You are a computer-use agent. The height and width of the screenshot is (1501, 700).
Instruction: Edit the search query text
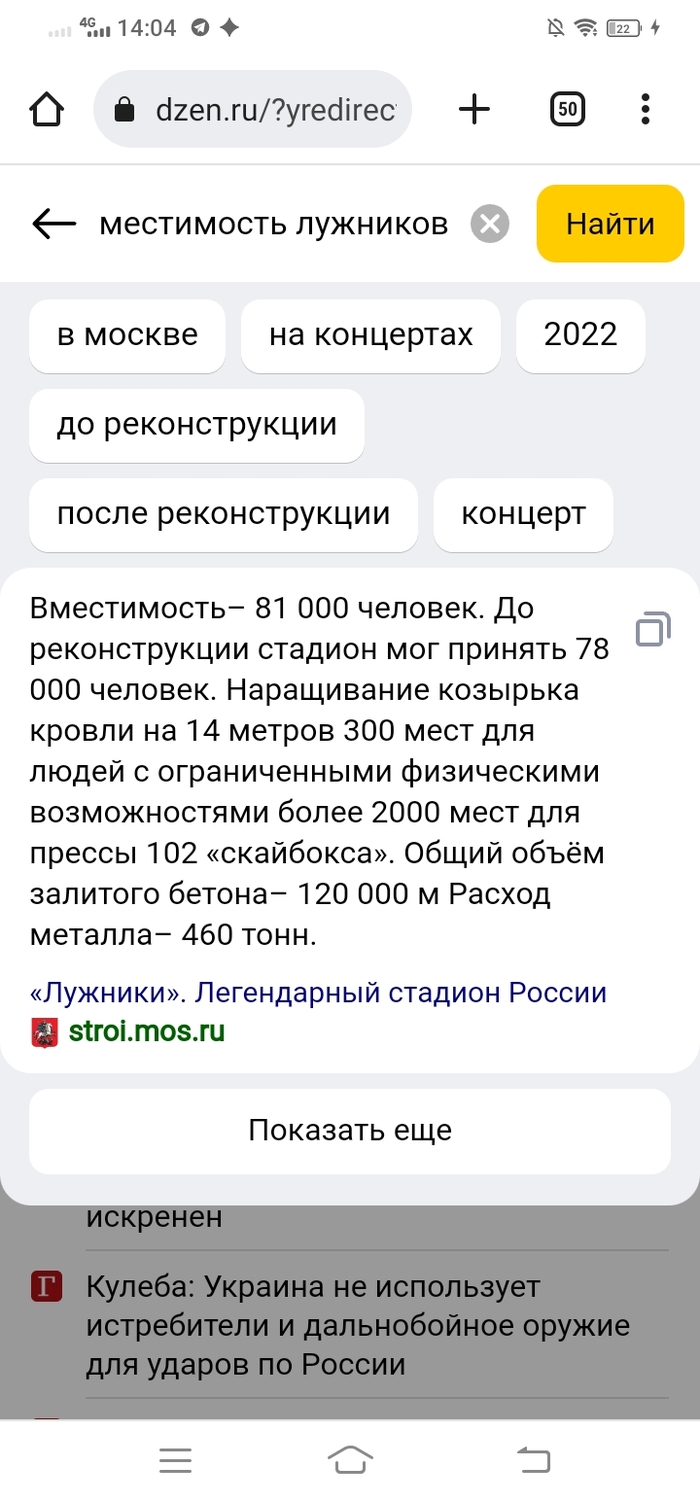272,224
